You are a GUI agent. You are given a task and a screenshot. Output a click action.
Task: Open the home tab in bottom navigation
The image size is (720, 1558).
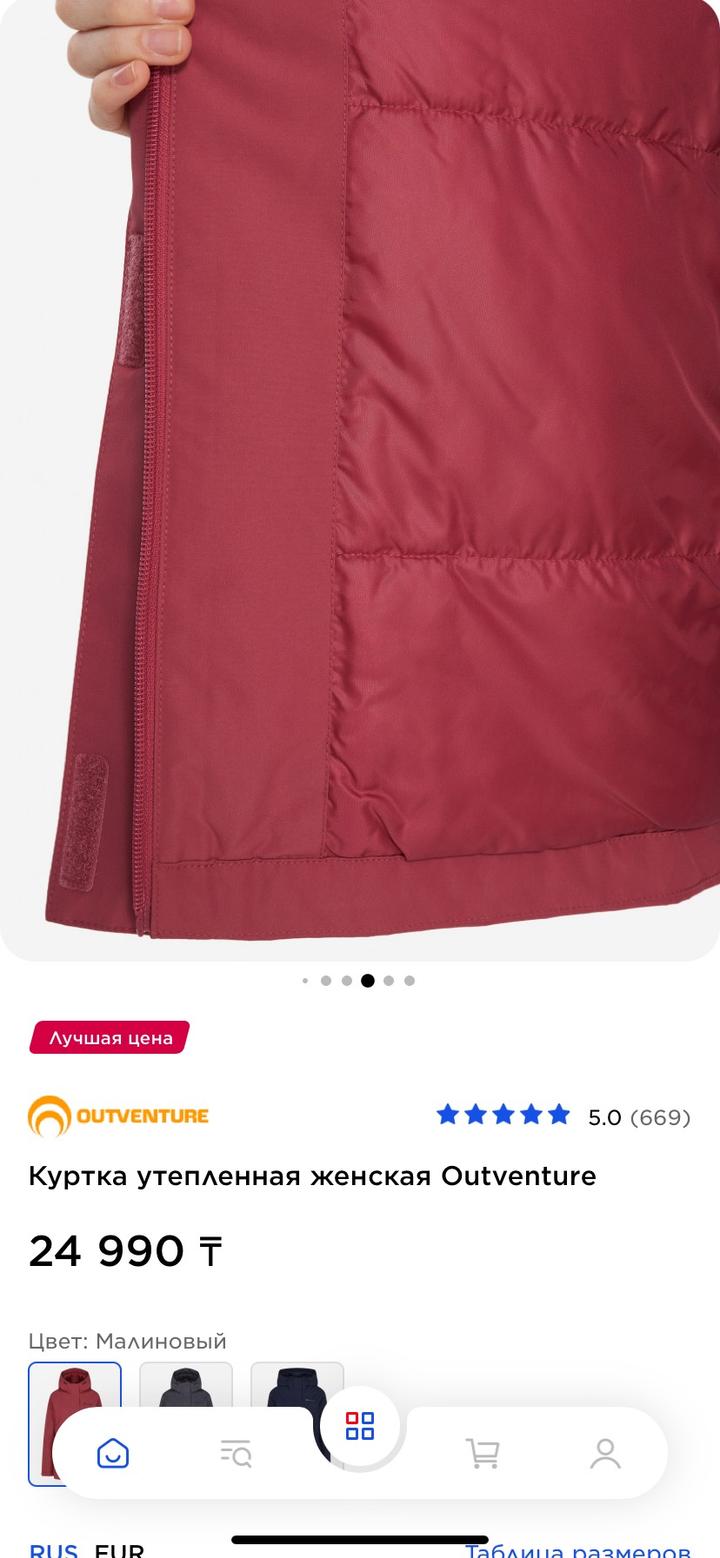click(x=113, y=1452)
